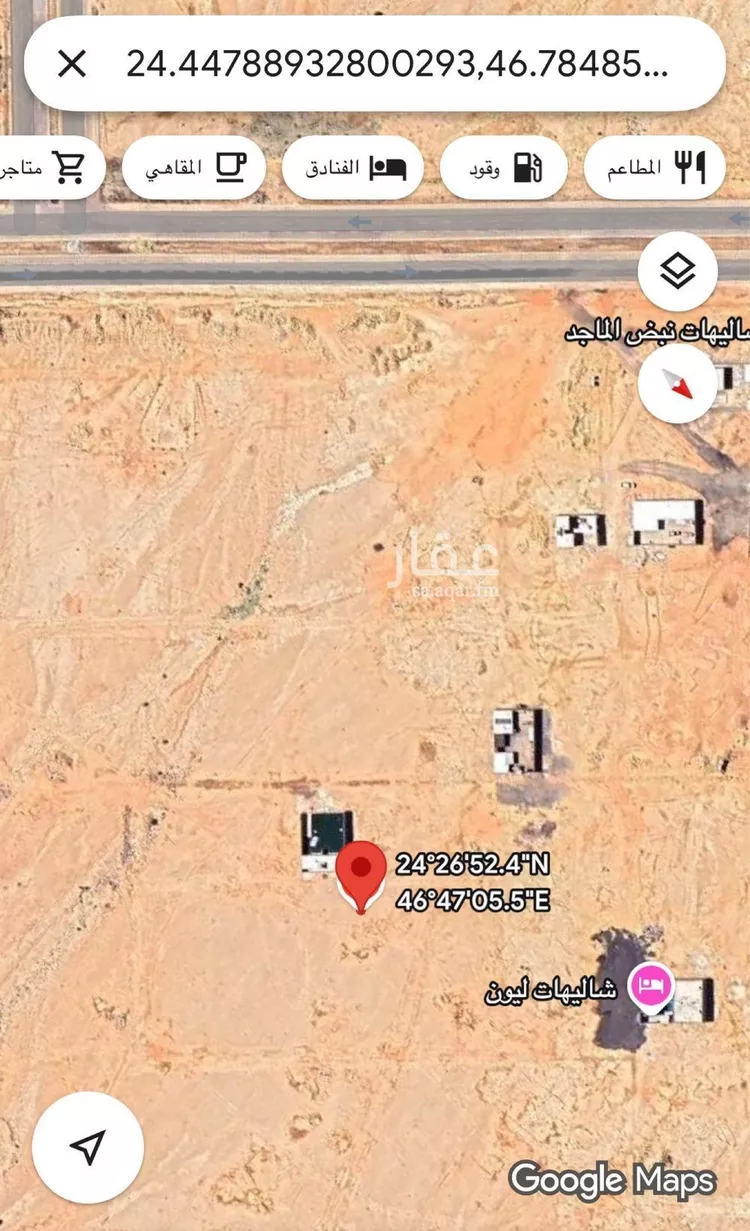The image size is (750, 1231).
Task: Tap the compass to reset map orientation
Action: (x=679, y=385)
